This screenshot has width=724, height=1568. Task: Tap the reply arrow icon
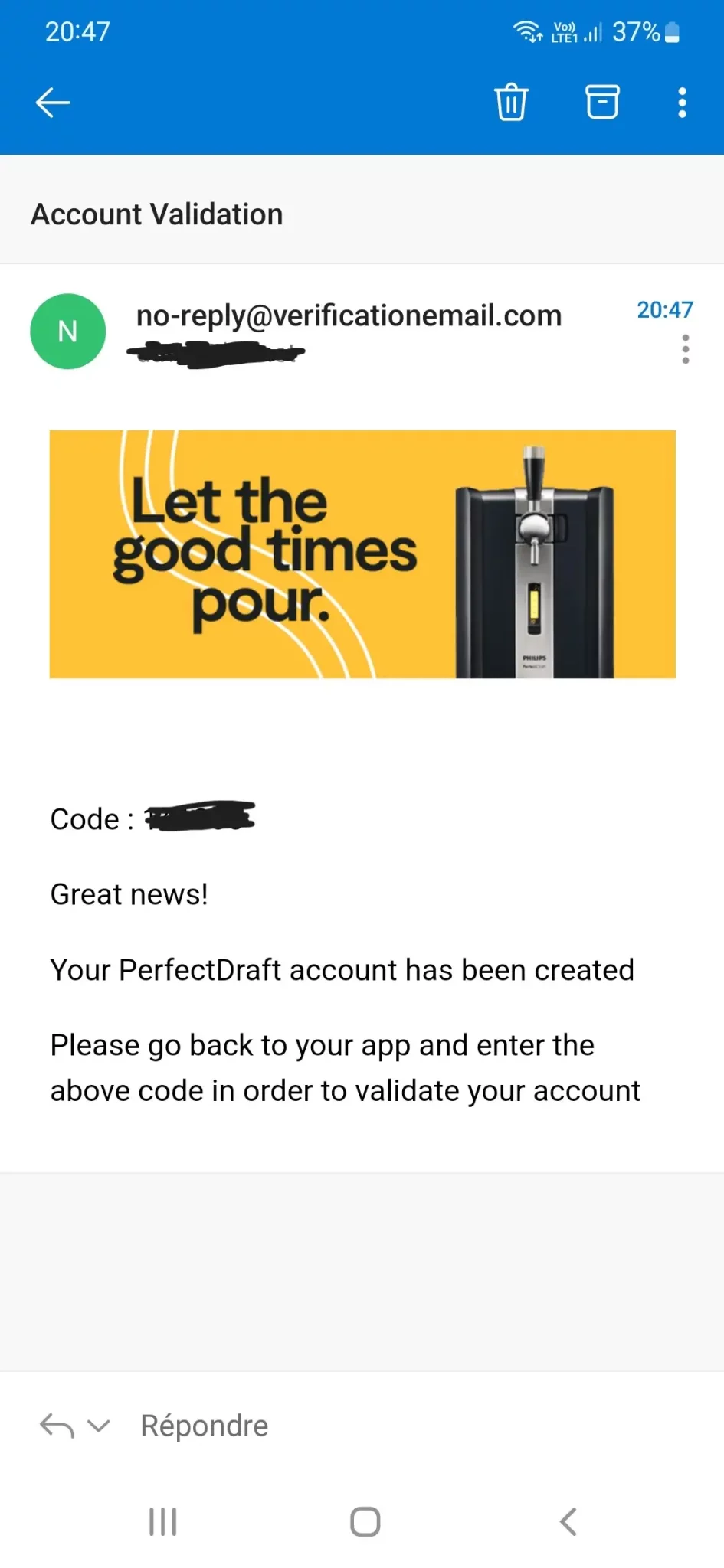57,1426
